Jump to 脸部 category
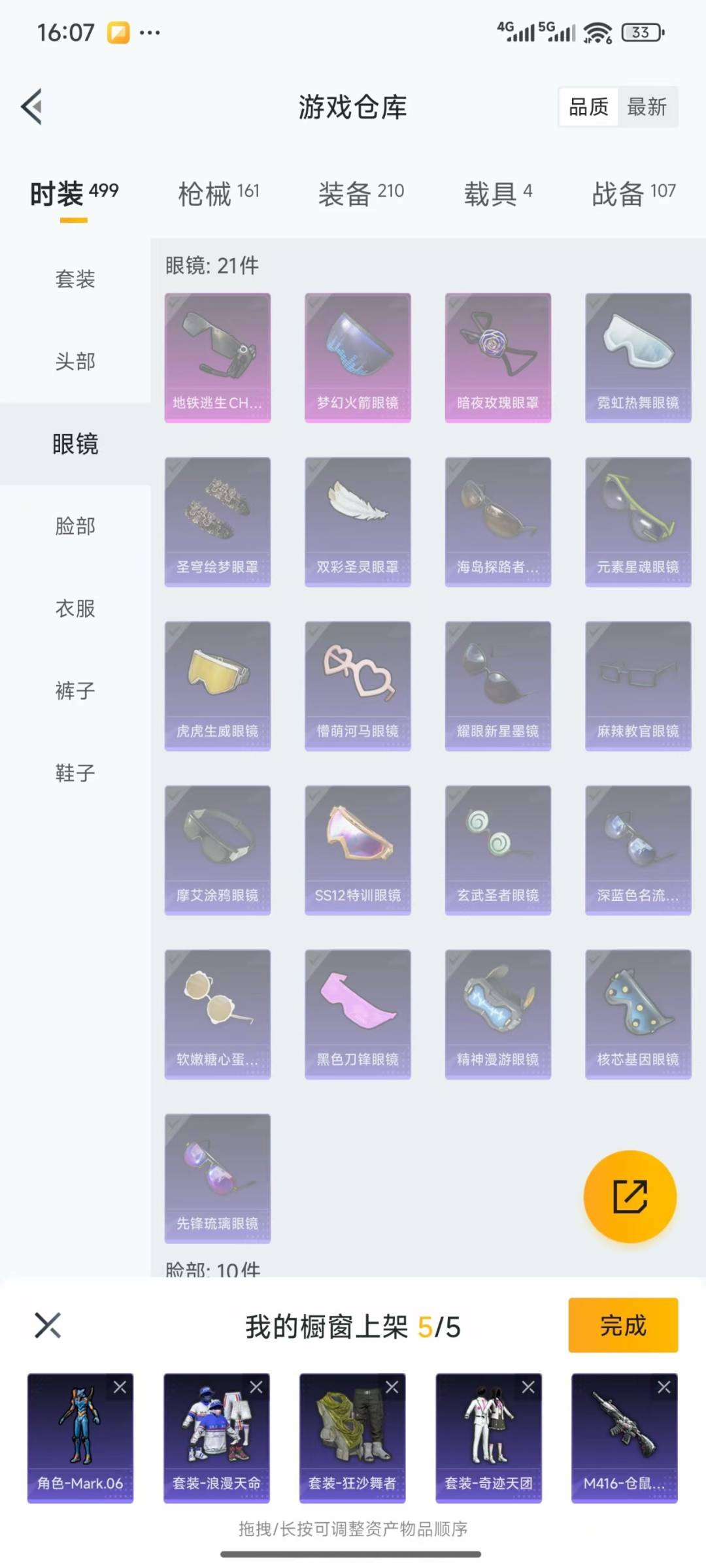The image size is (706, 1568). [75, 526]
